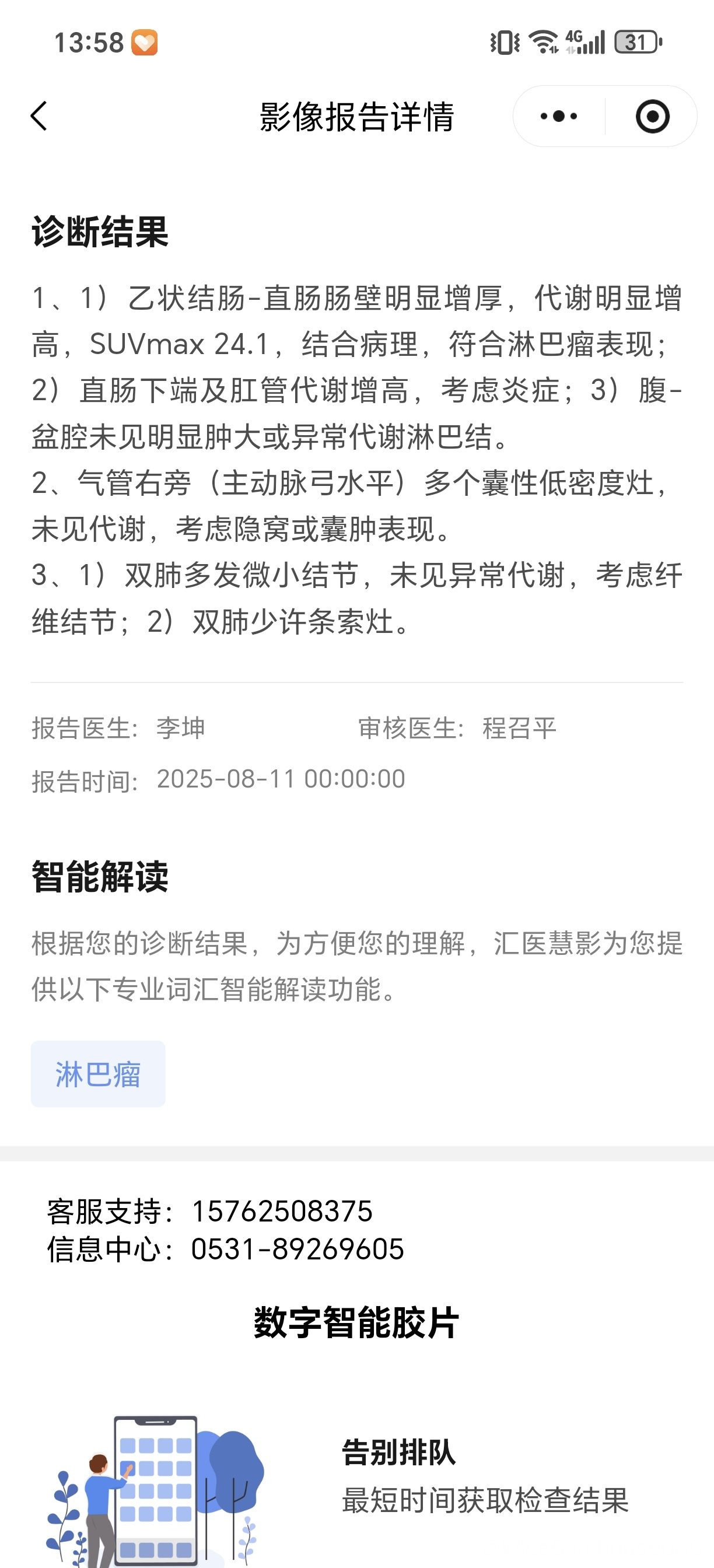Go back from the imaging report details
Viewport: 714px width, 1568px height.
[x=39, y=116]
